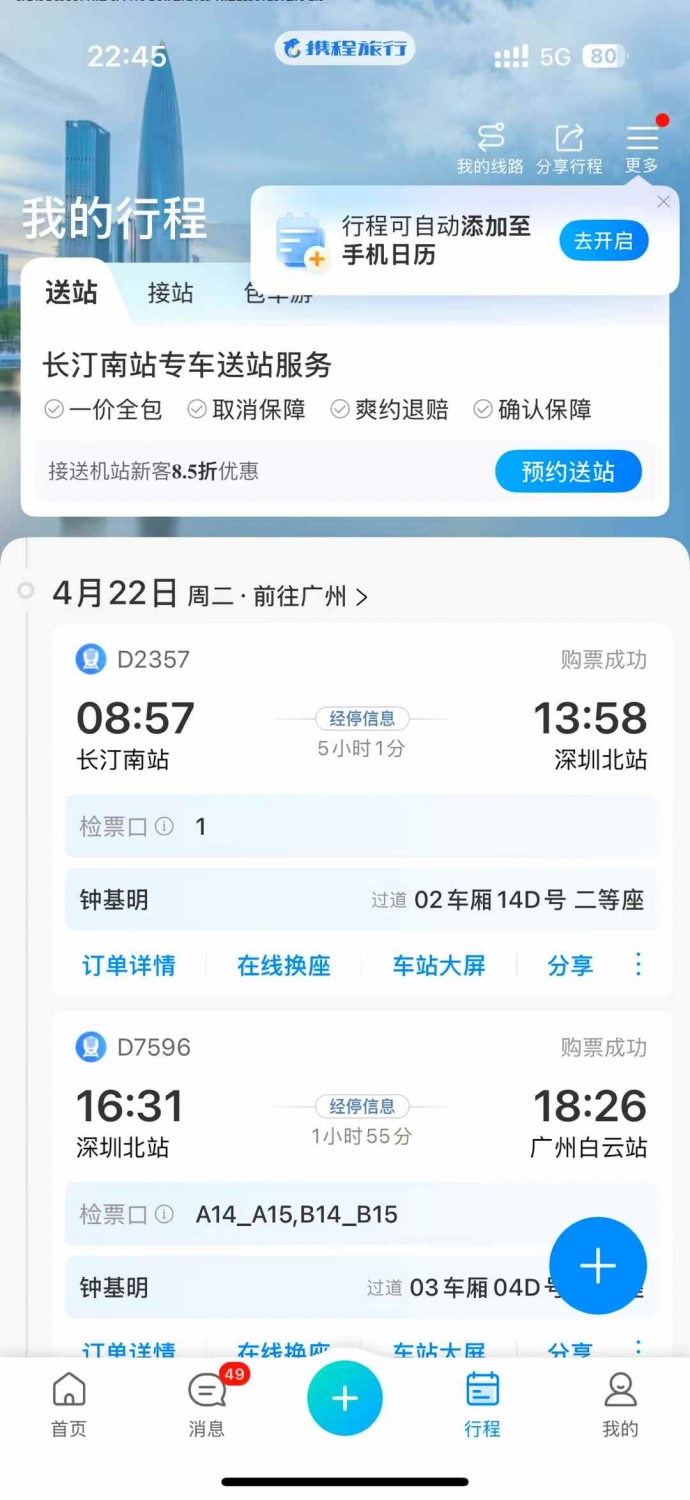
Task: Go to the 首页 tab
Action: click(x=69, y=1404)
